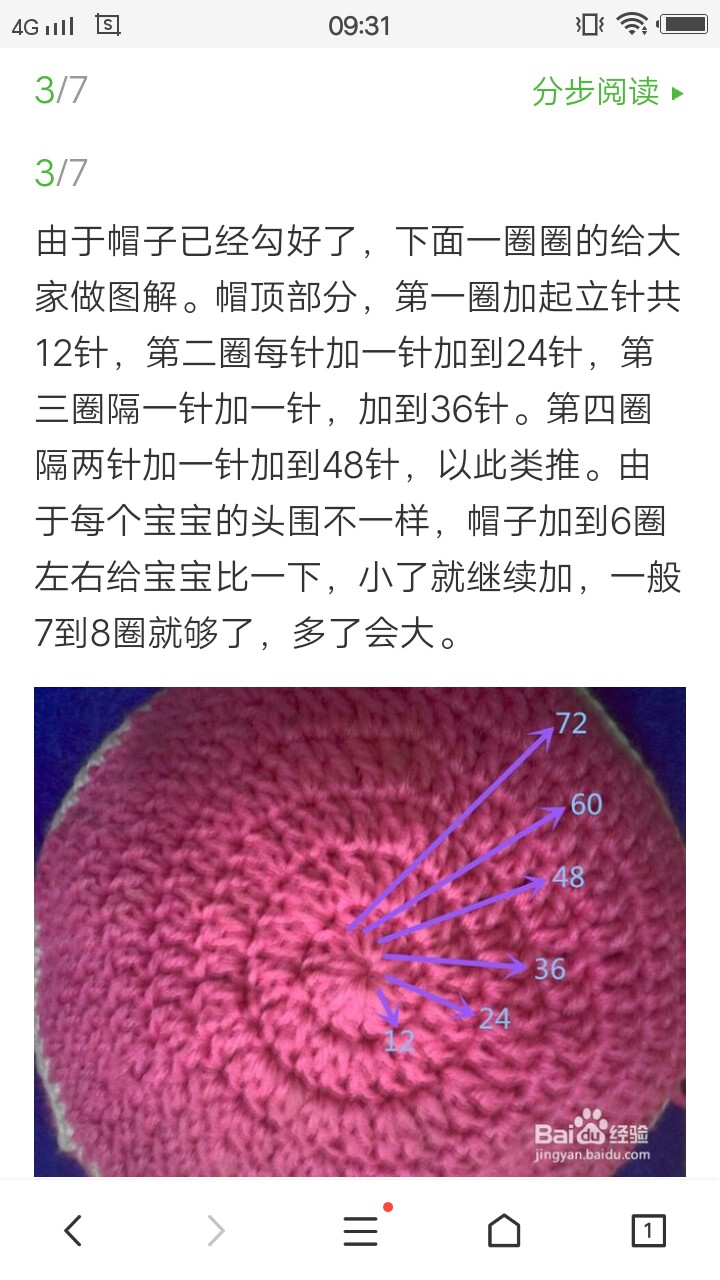The image size is (720, 1280).
Task: Go to the browser home page
Action: tap(504, 1231)
